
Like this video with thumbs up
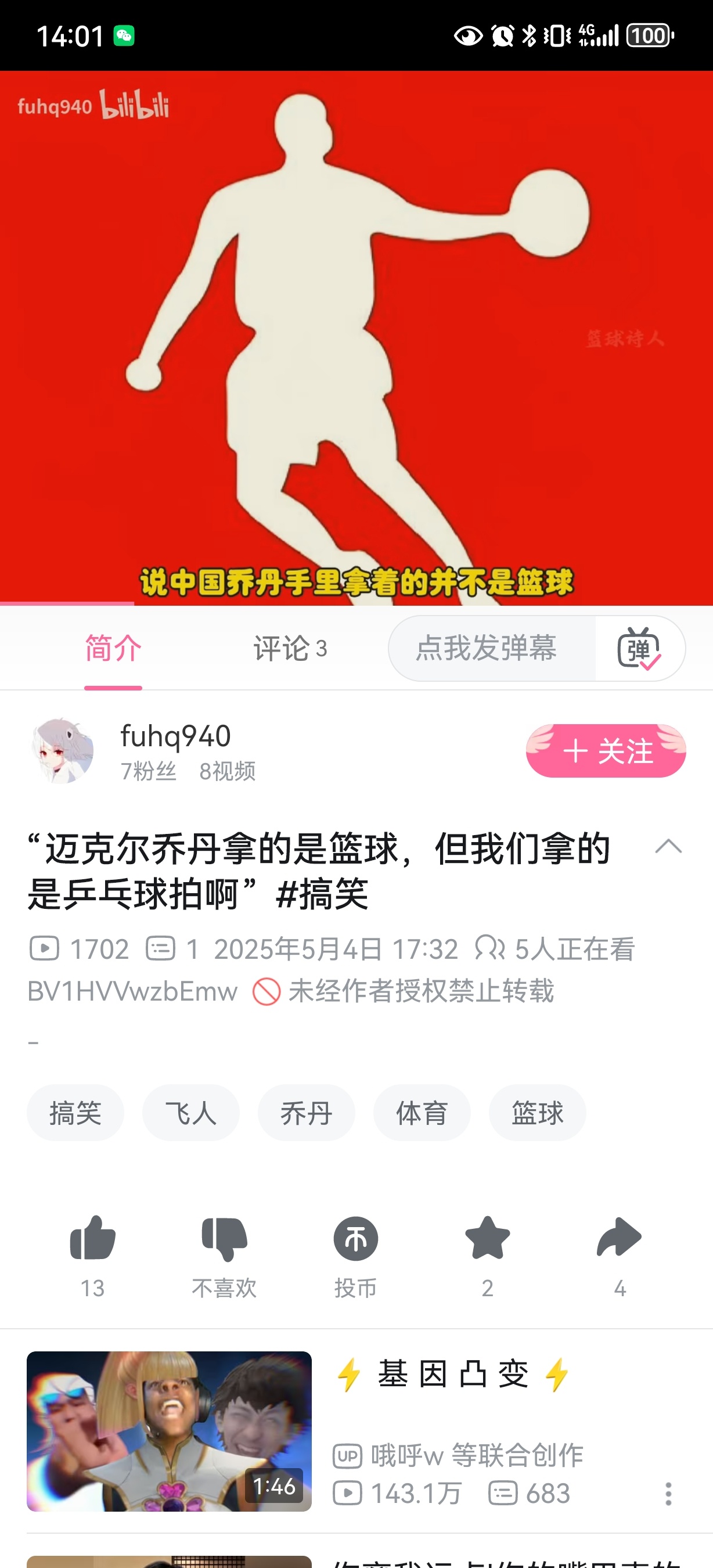(x=92, y=1239)
